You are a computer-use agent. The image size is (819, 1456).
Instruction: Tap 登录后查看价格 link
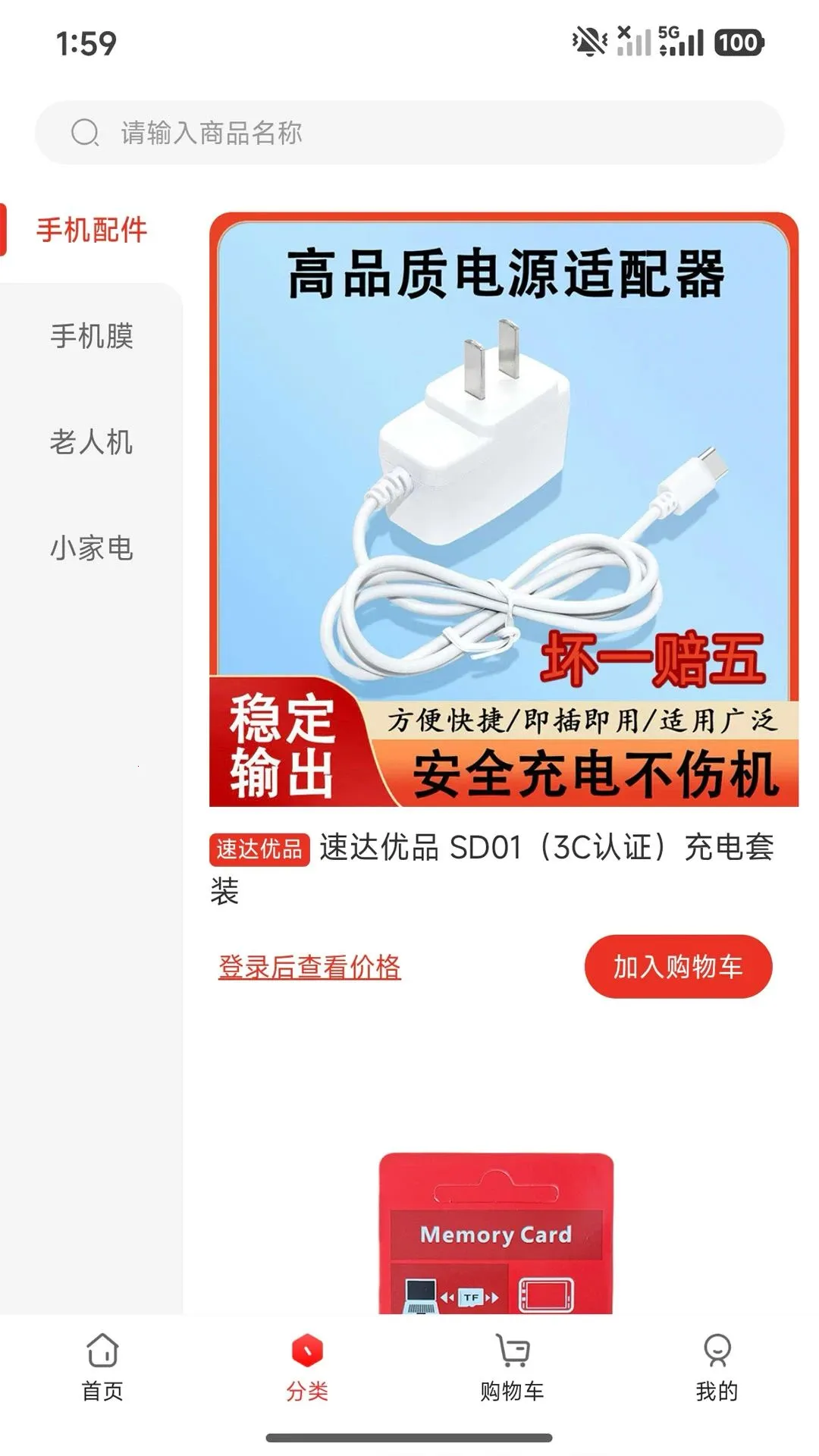click(x=309, y=967)
